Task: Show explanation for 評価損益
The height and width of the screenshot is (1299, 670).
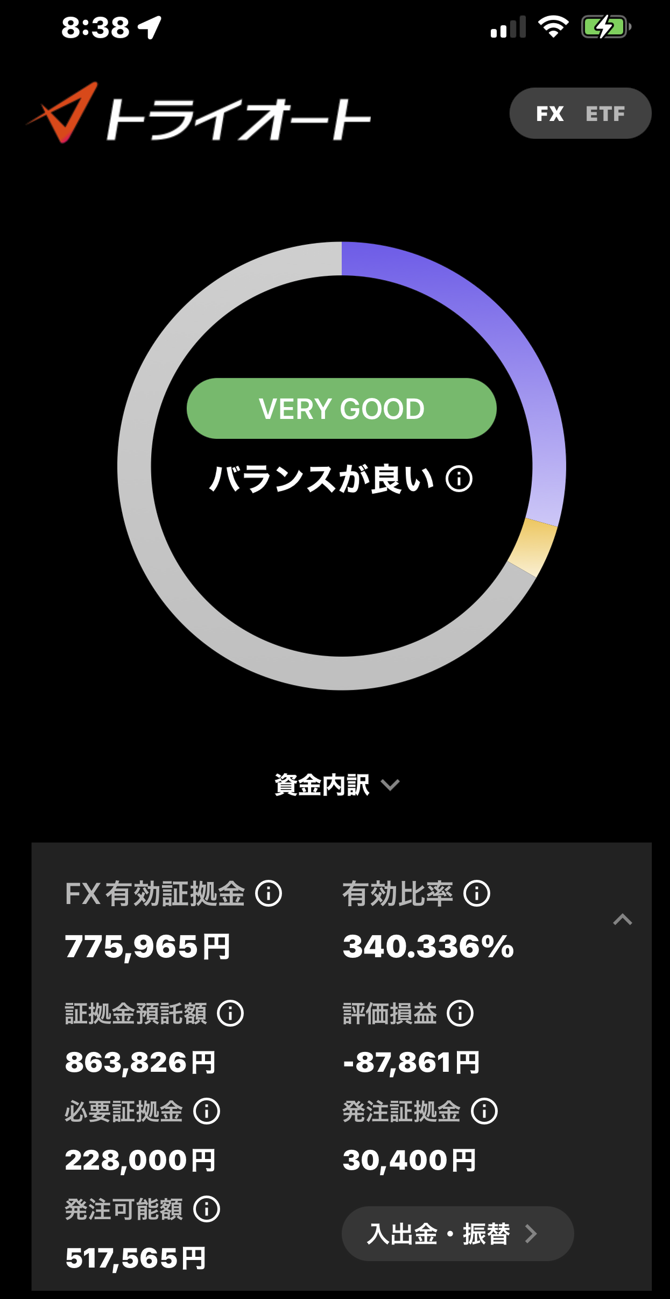Action: click(460, 1014)
